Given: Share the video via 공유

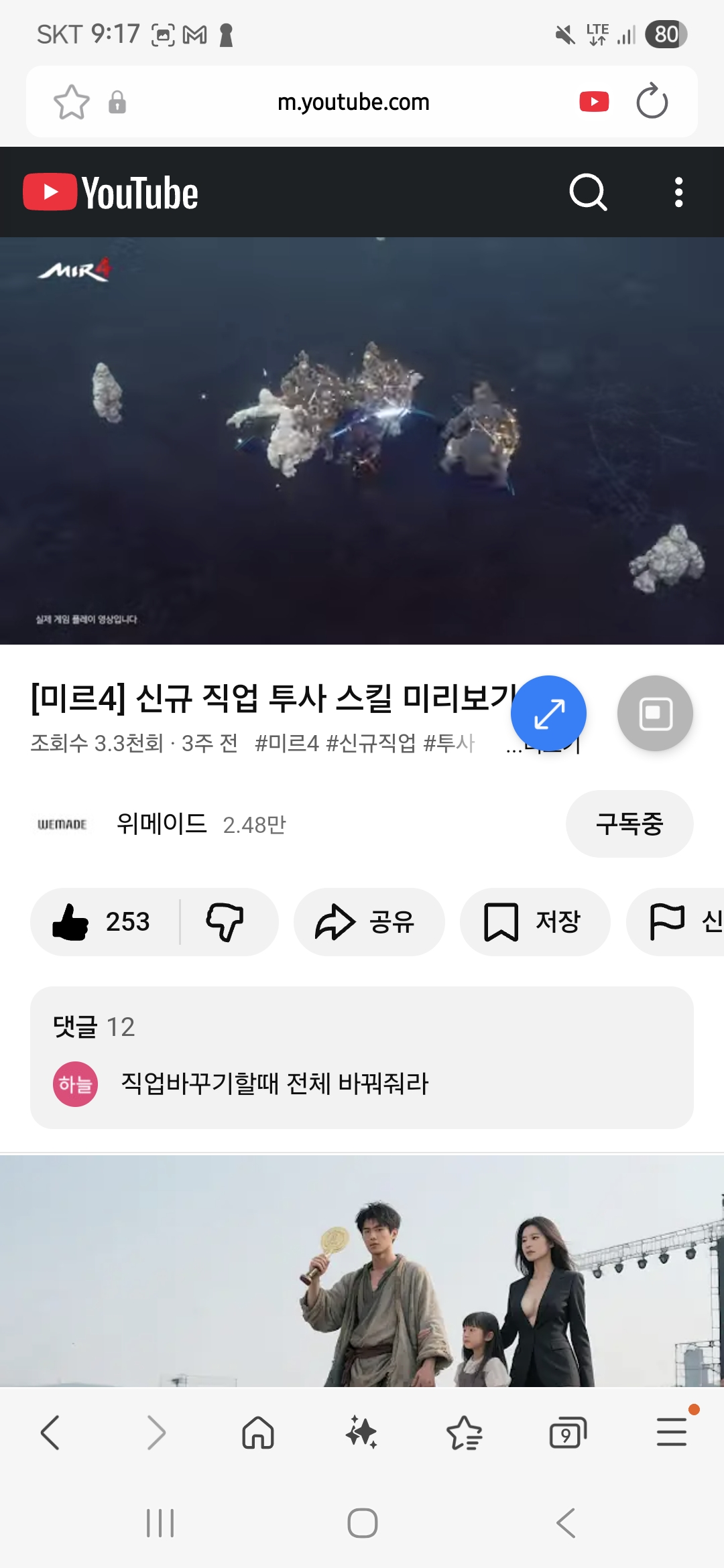Looking at the screenshot, I should pyautogui.click(x=368, y=921).
